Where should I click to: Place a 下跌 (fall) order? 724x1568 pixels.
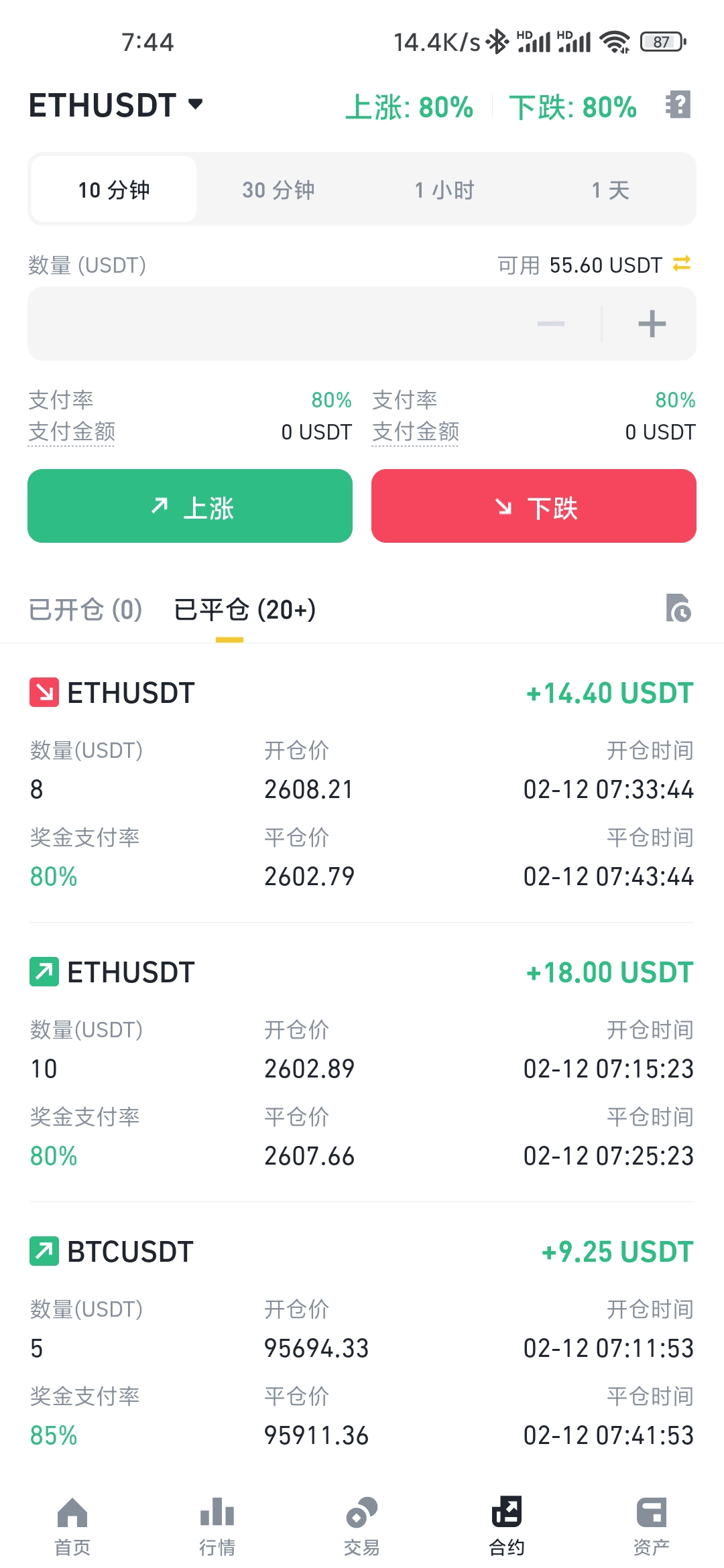534,506
